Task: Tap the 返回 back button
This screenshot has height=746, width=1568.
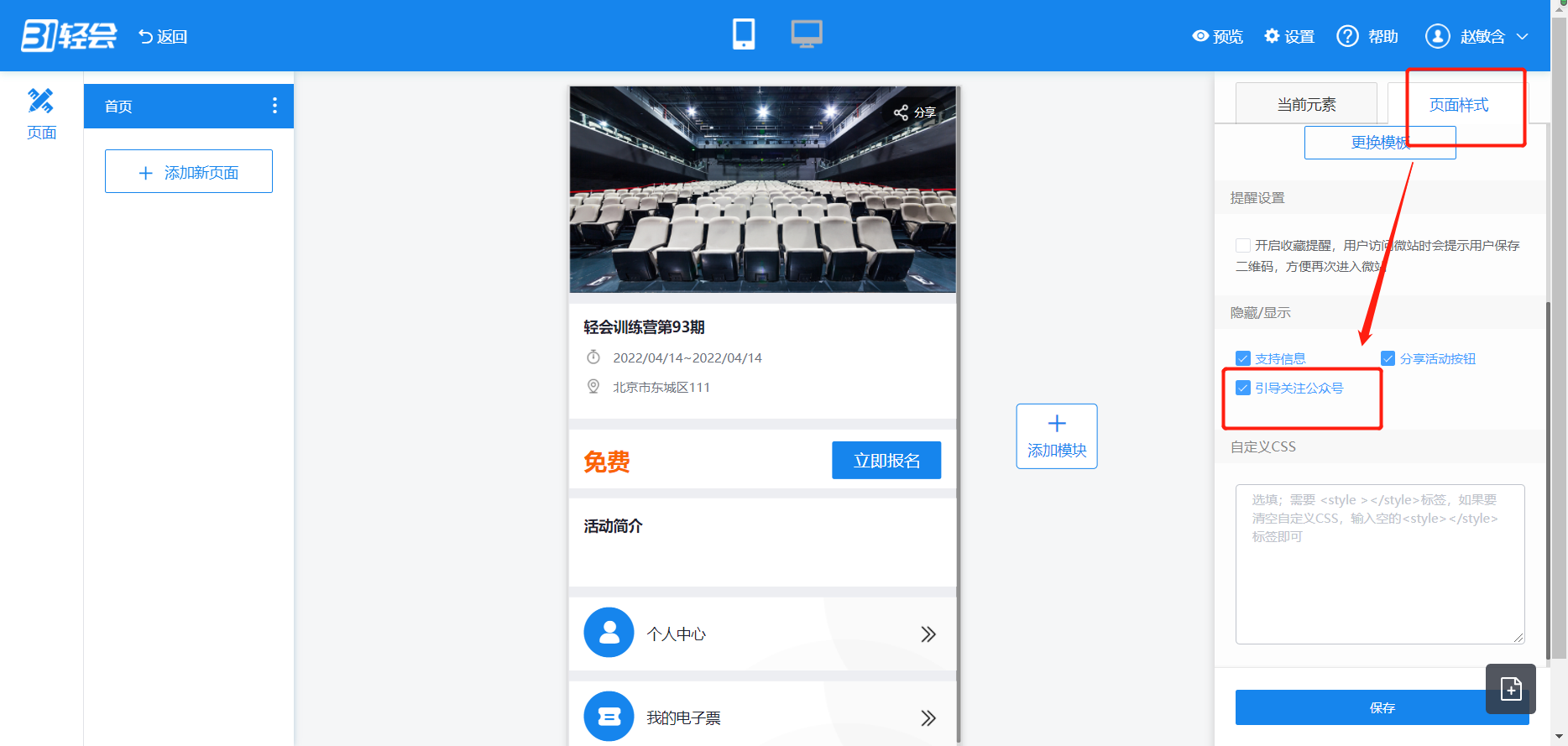Action: 163,36
